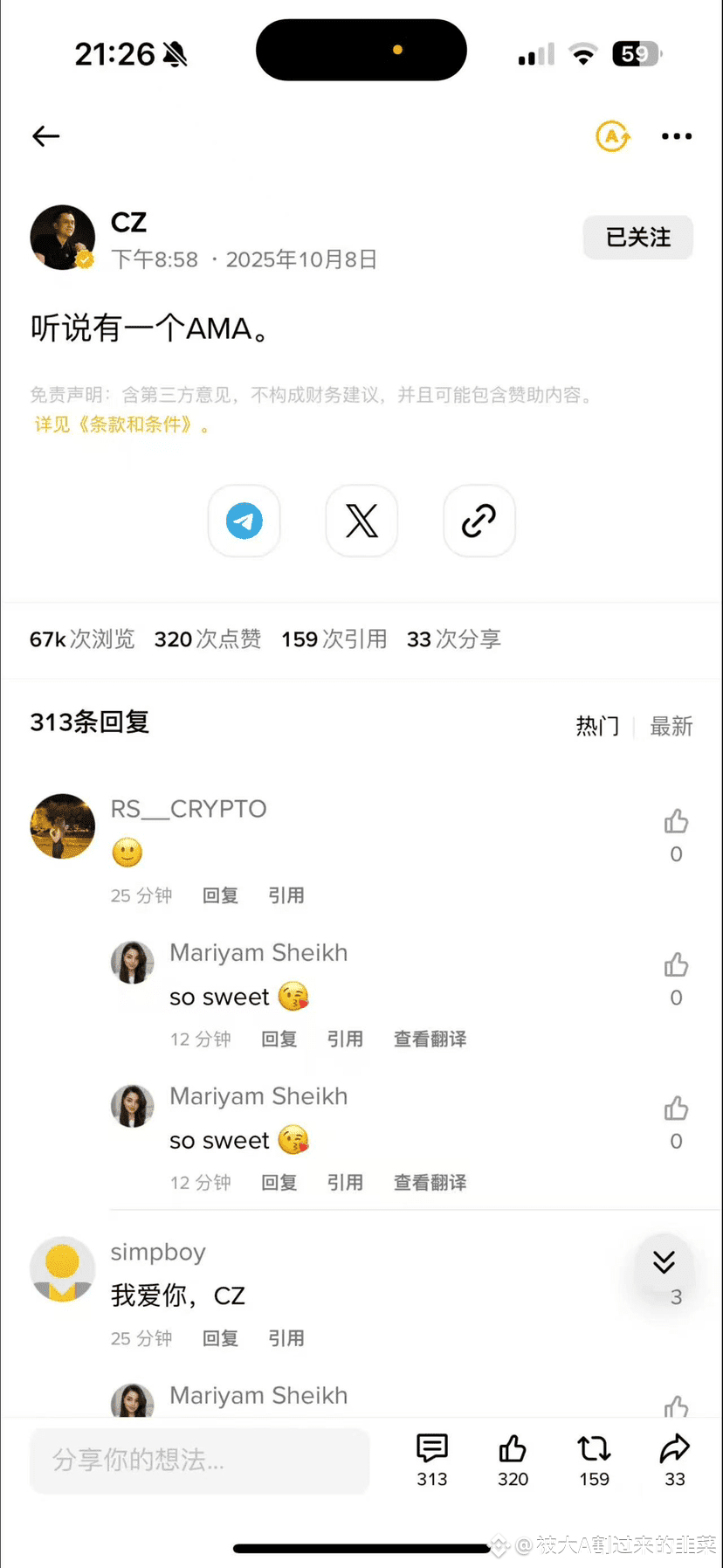The image size is (723, 1568).
Task: Like the RS__CRYPTO comment
Action: point(676,822)
